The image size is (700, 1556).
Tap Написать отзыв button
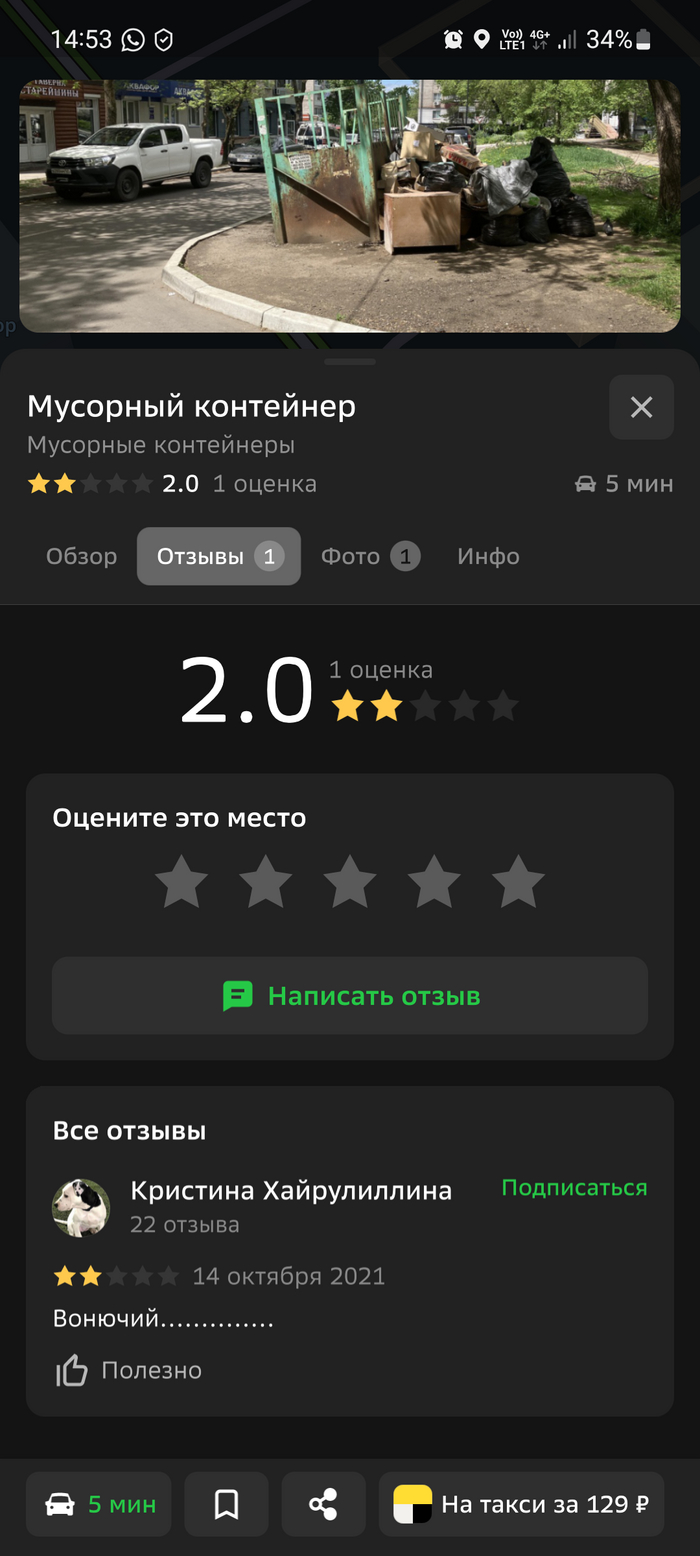point(350,996)
